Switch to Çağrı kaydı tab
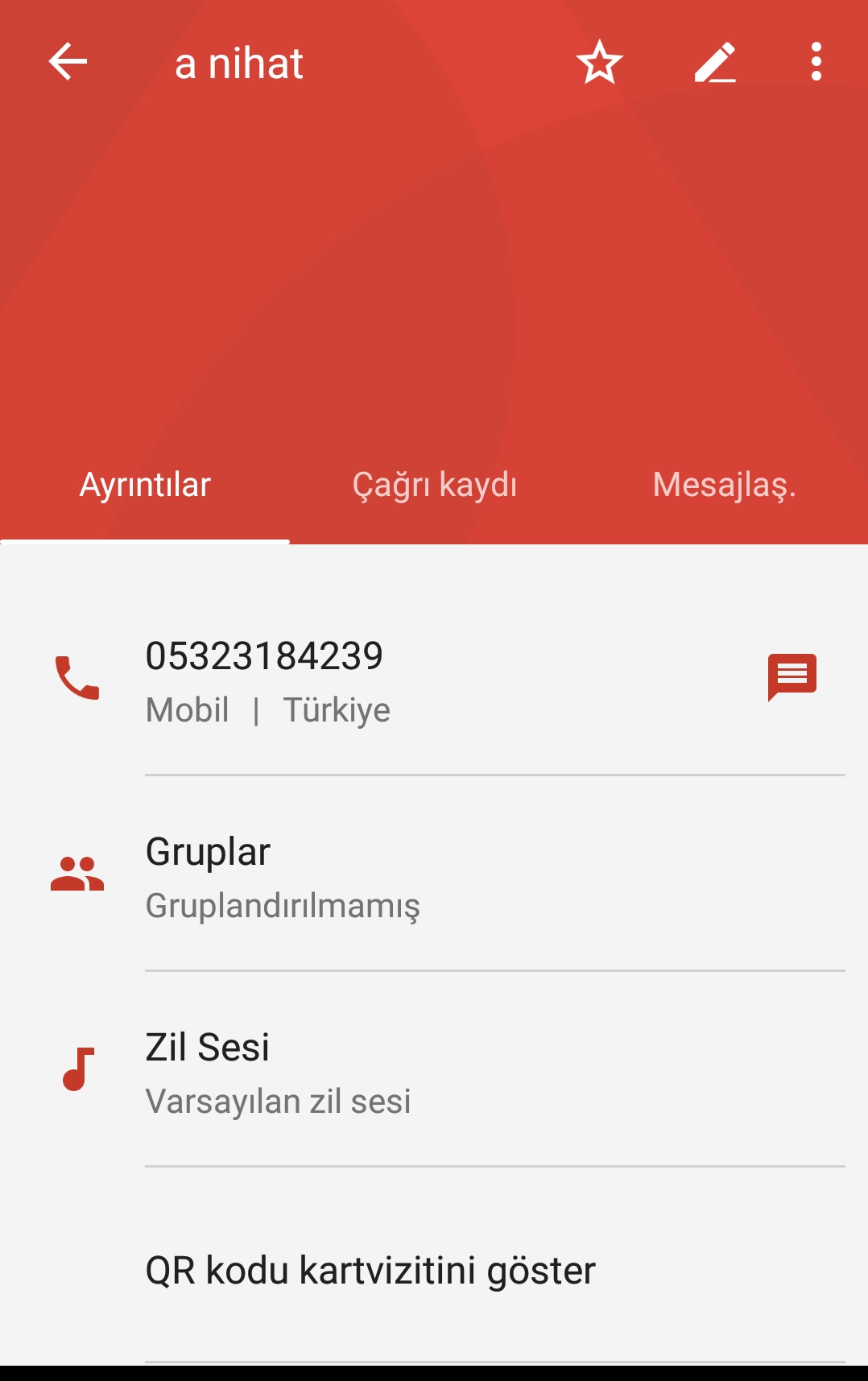 pyautogui.click(x=434, y=486)
